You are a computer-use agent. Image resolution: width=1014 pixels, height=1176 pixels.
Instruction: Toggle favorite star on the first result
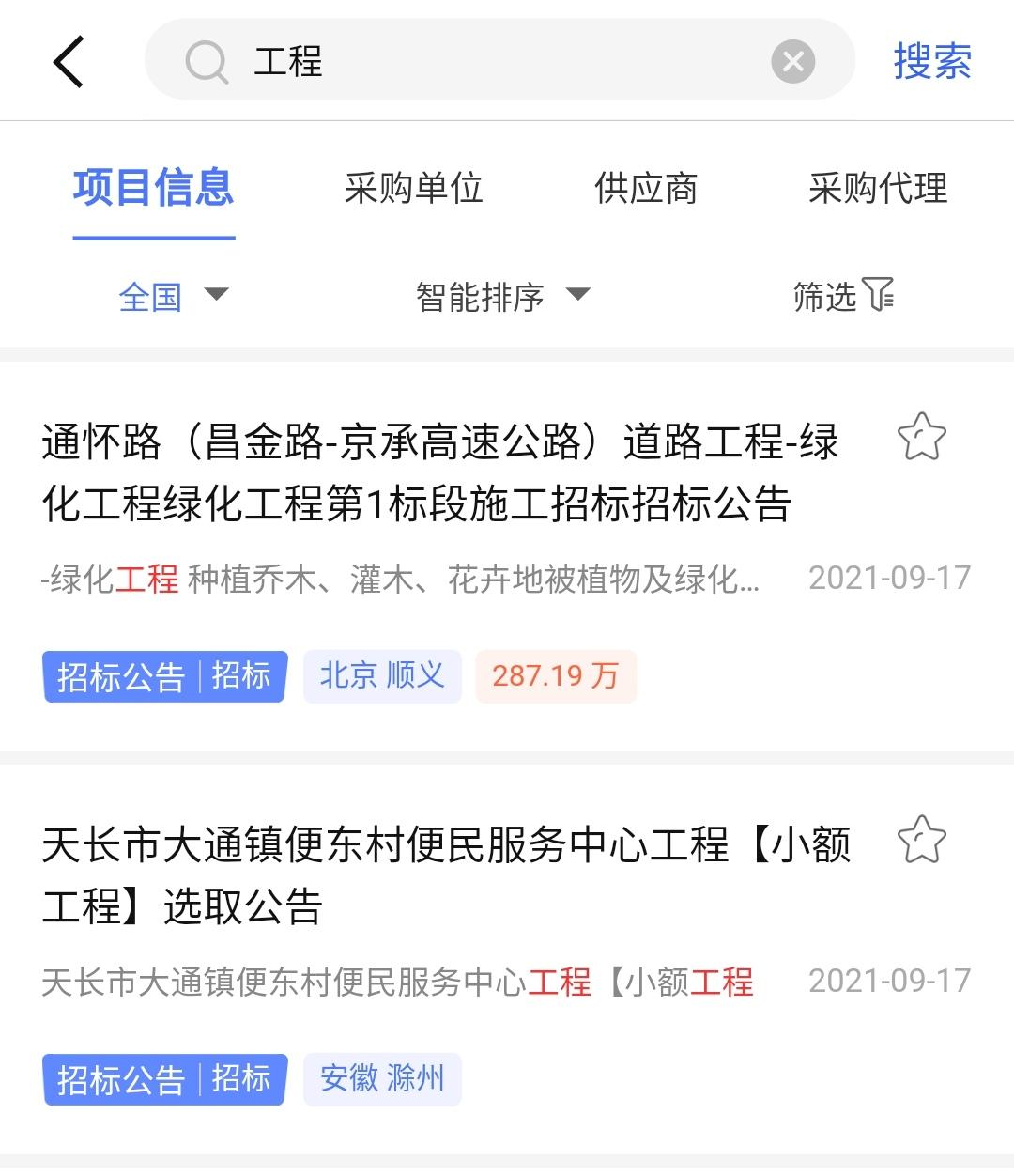[x=922, y=439]
